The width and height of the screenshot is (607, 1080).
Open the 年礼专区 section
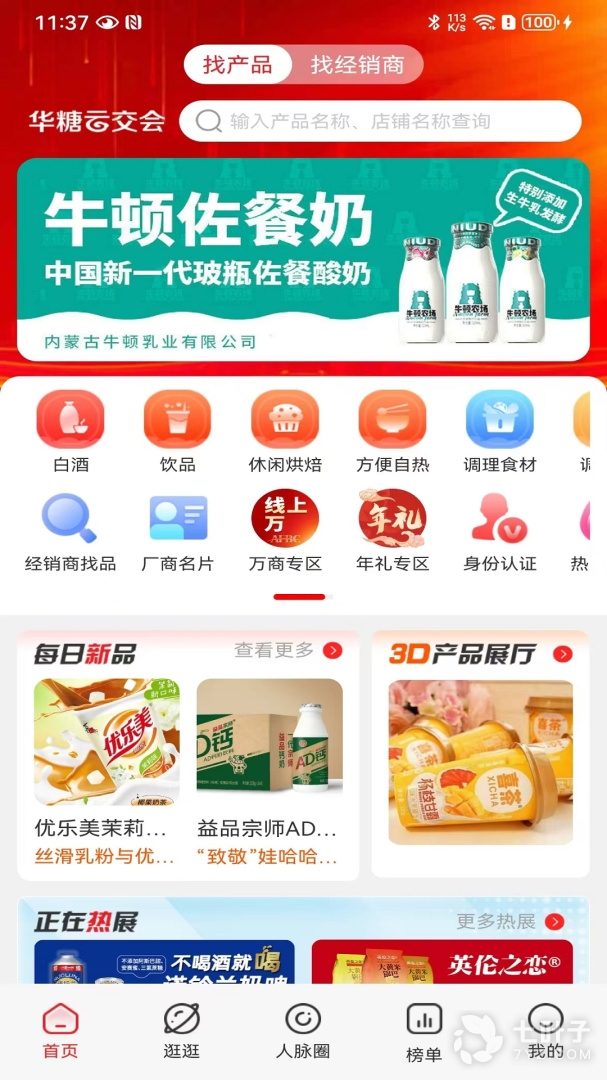(392, 531)
